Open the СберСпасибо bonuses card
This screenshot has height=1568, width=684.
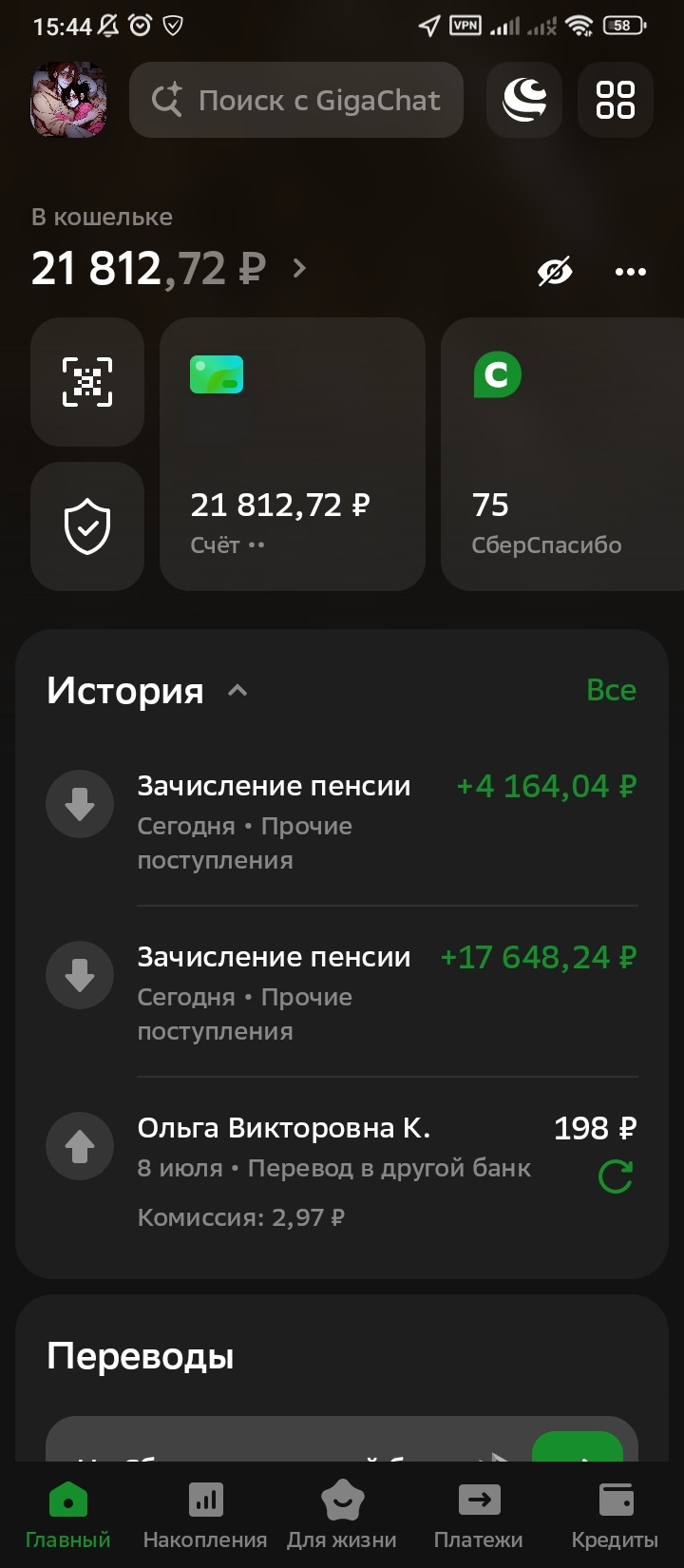(x=562, y=454)
